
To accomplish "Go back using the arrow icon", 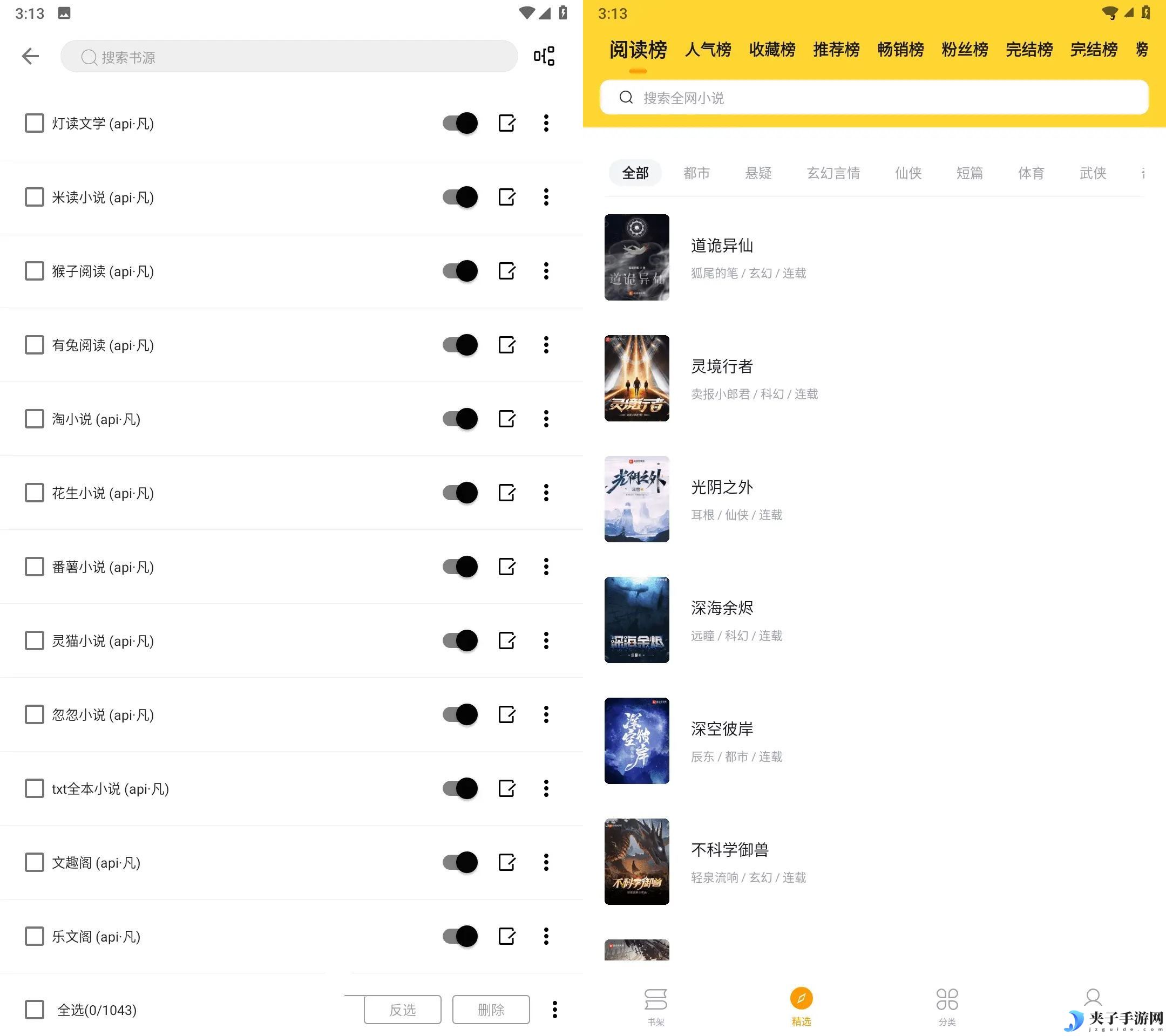I will 30,56.
